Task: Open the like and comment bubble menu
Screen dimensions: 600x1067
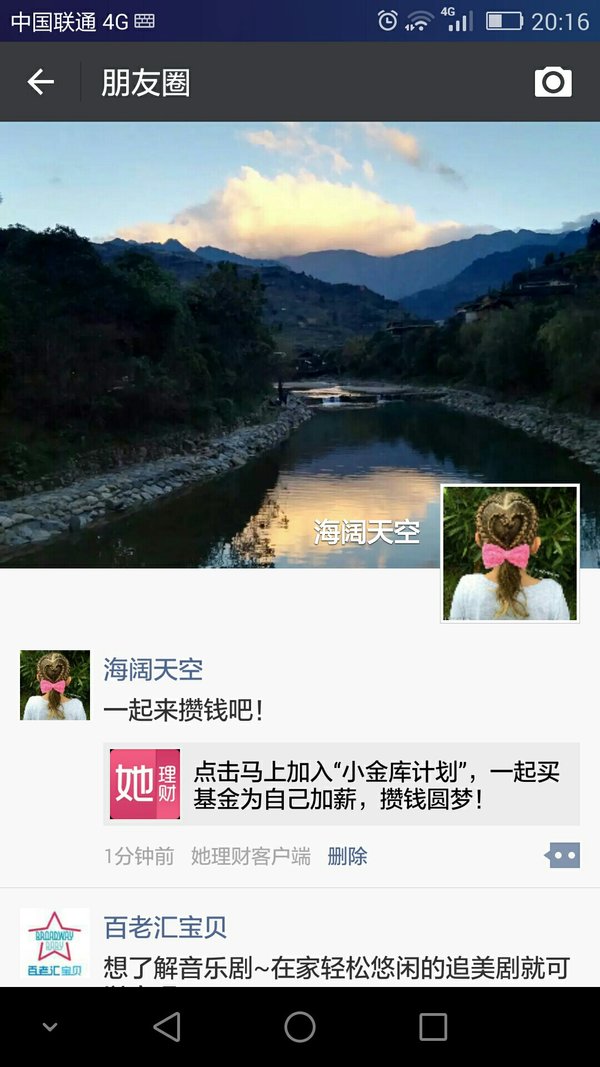Action: coord(563,855)
